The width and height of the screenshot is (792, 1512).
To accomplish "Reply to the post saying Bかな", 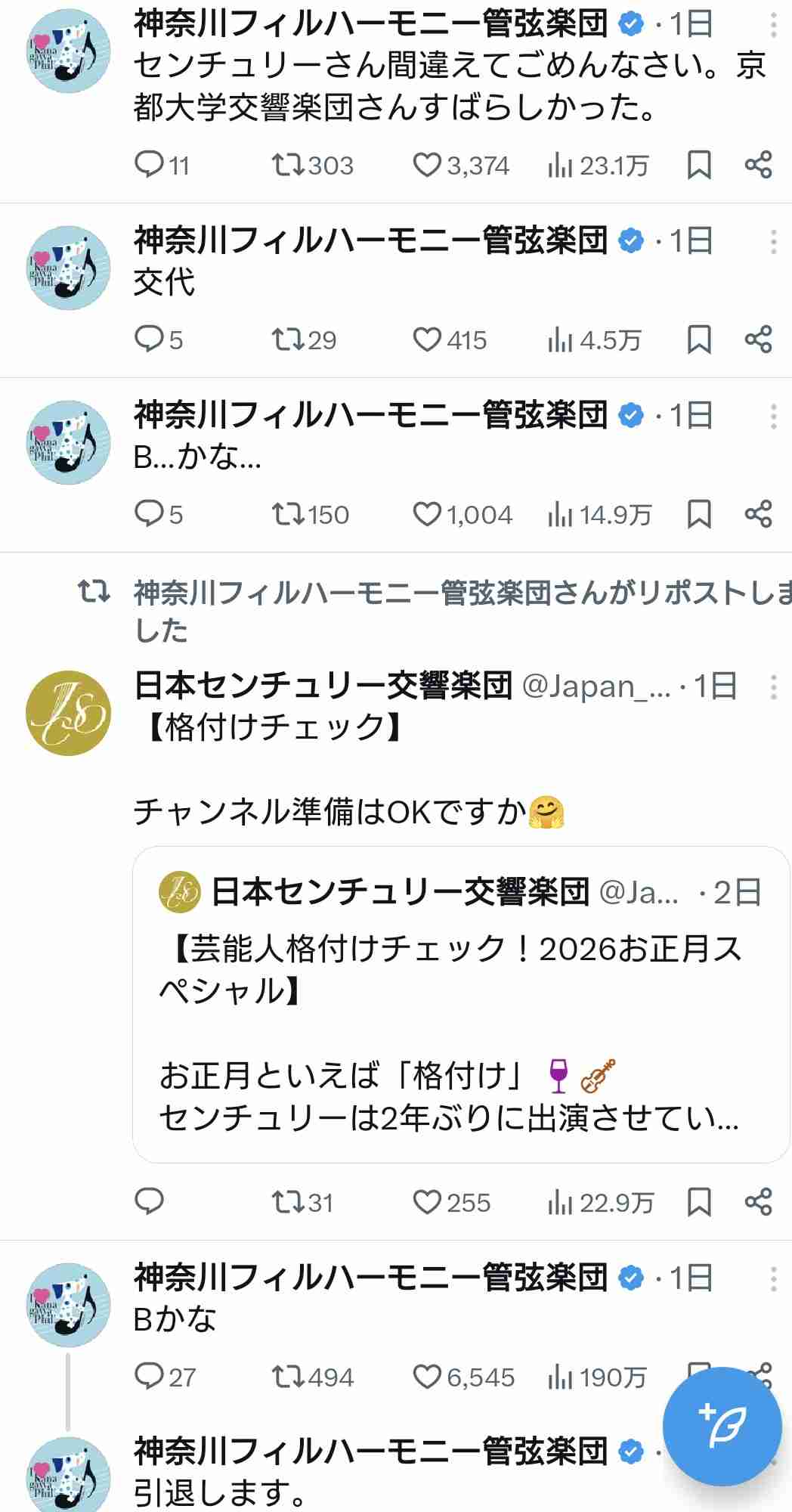I will tap(149, 1377).
